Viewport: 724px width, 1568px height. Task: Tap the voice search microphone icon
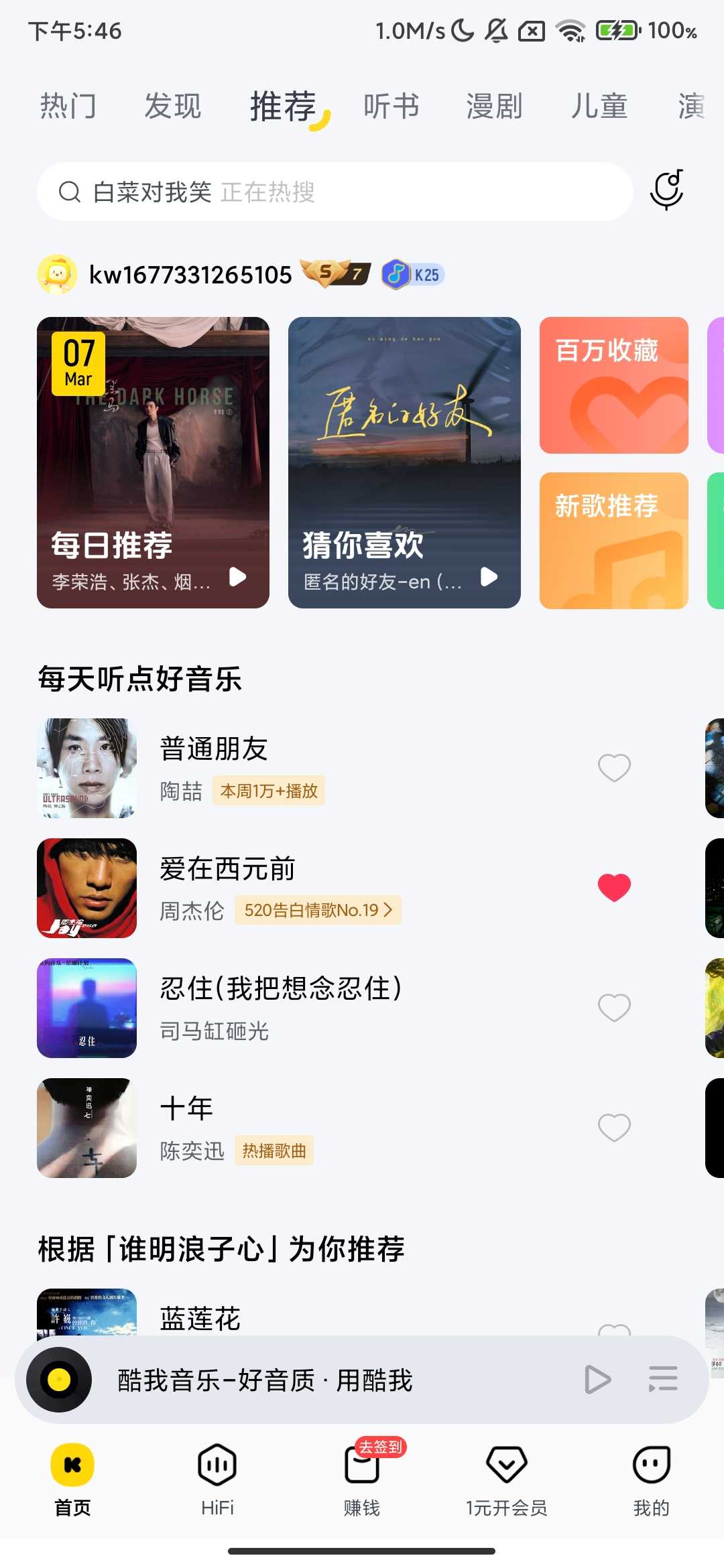point(667,190)
